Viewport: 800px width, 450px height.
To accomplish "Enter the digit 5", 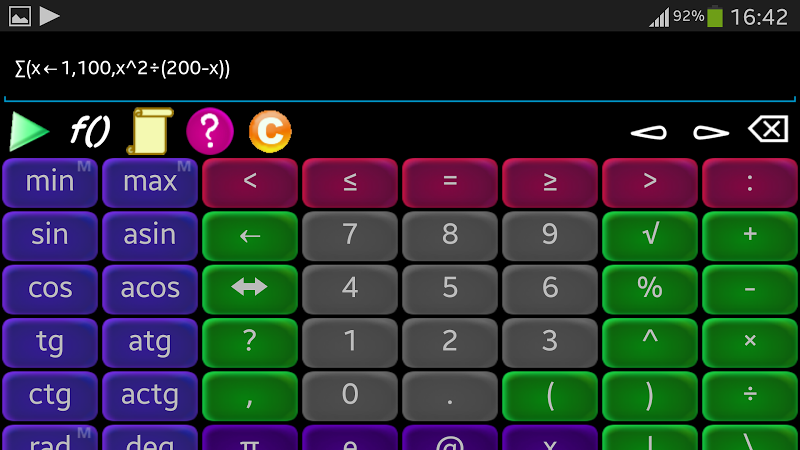I will (x=450, y=288).
